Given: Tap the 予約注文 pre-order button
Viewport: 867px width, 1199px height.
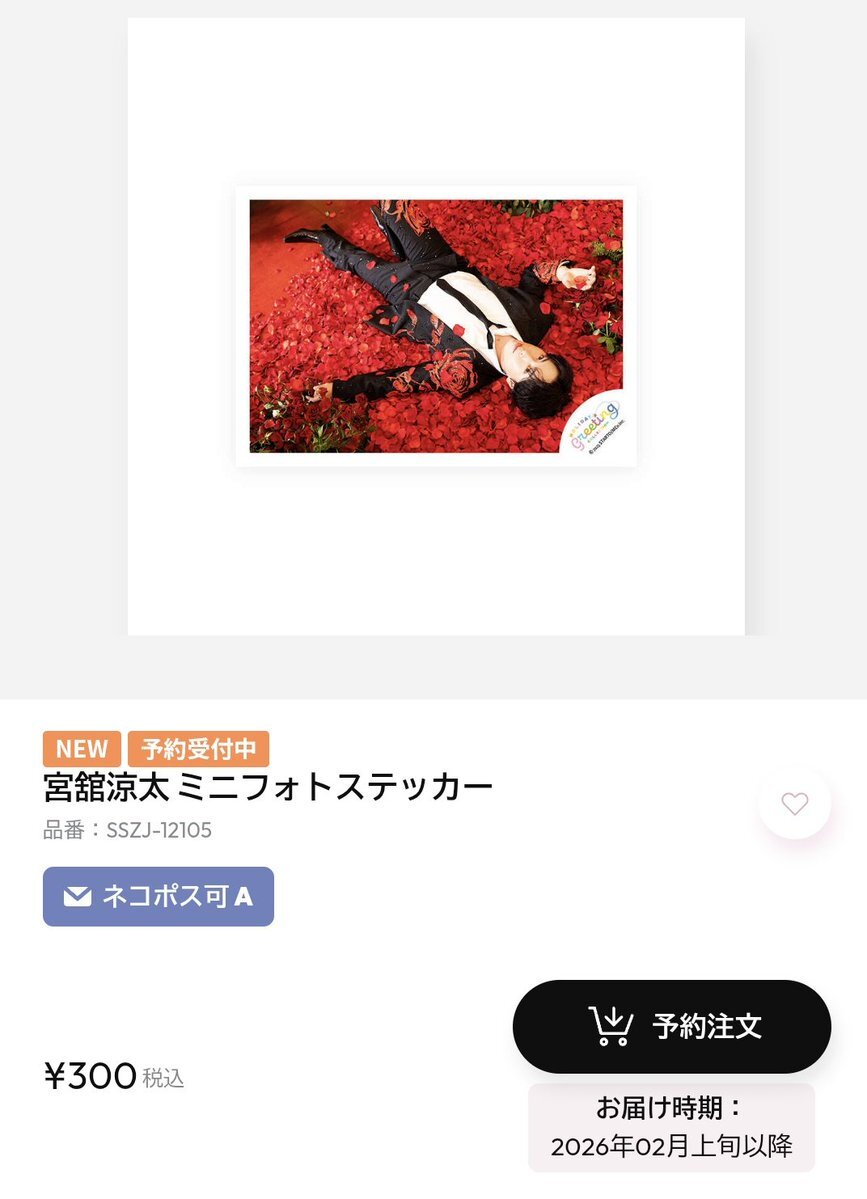Looking at the screenshot, I should [x=671, y=1026].
